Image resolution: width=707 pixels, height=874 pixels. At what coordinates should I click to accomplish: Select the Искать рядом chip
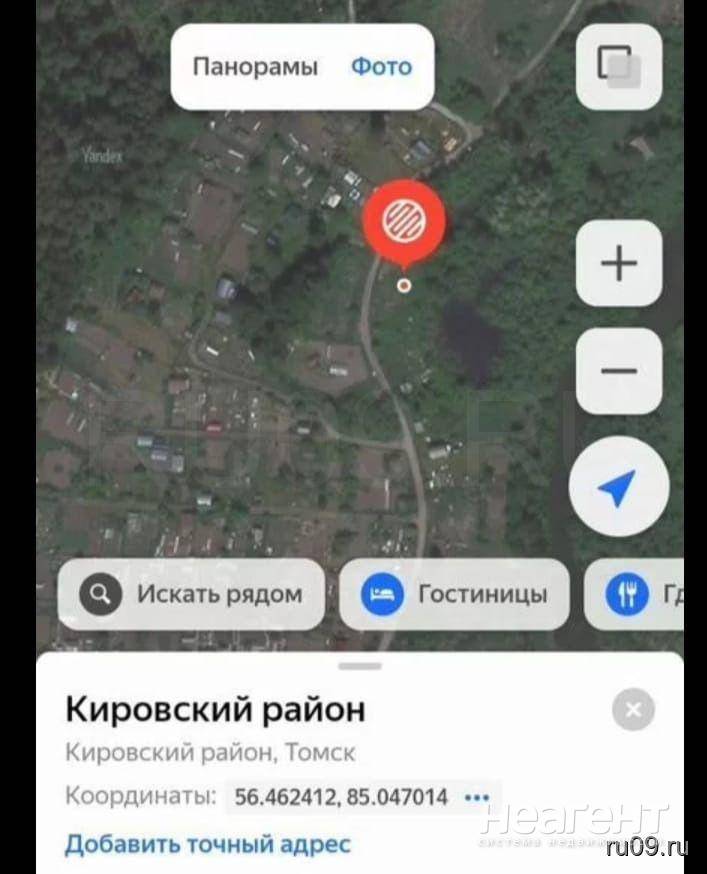(x=191, y=594)
